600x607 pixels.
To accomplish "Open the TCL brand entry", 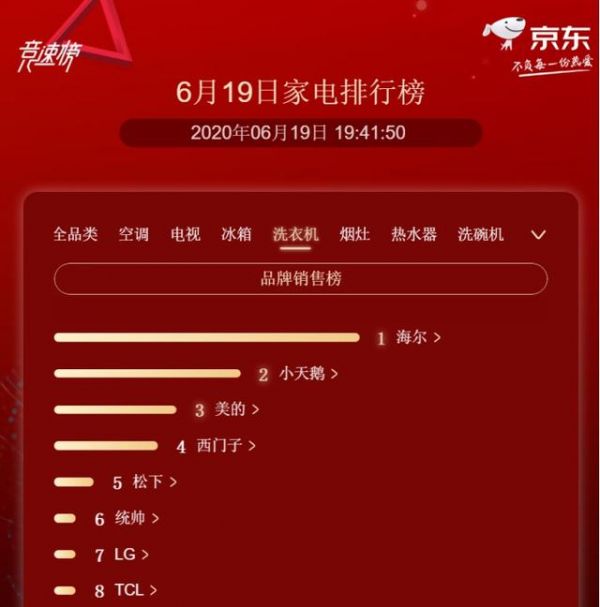I will [133, 590].
